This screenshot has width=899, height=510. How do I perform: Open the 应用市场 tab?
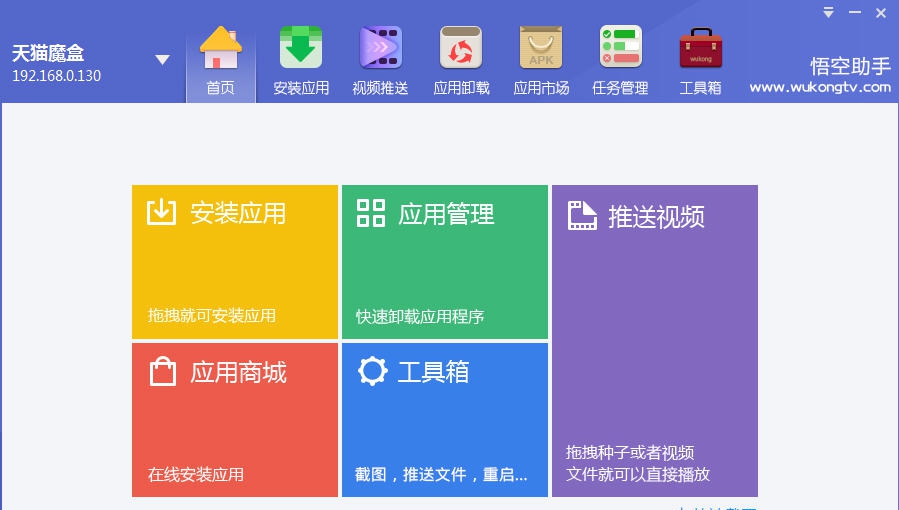[541, 62]
